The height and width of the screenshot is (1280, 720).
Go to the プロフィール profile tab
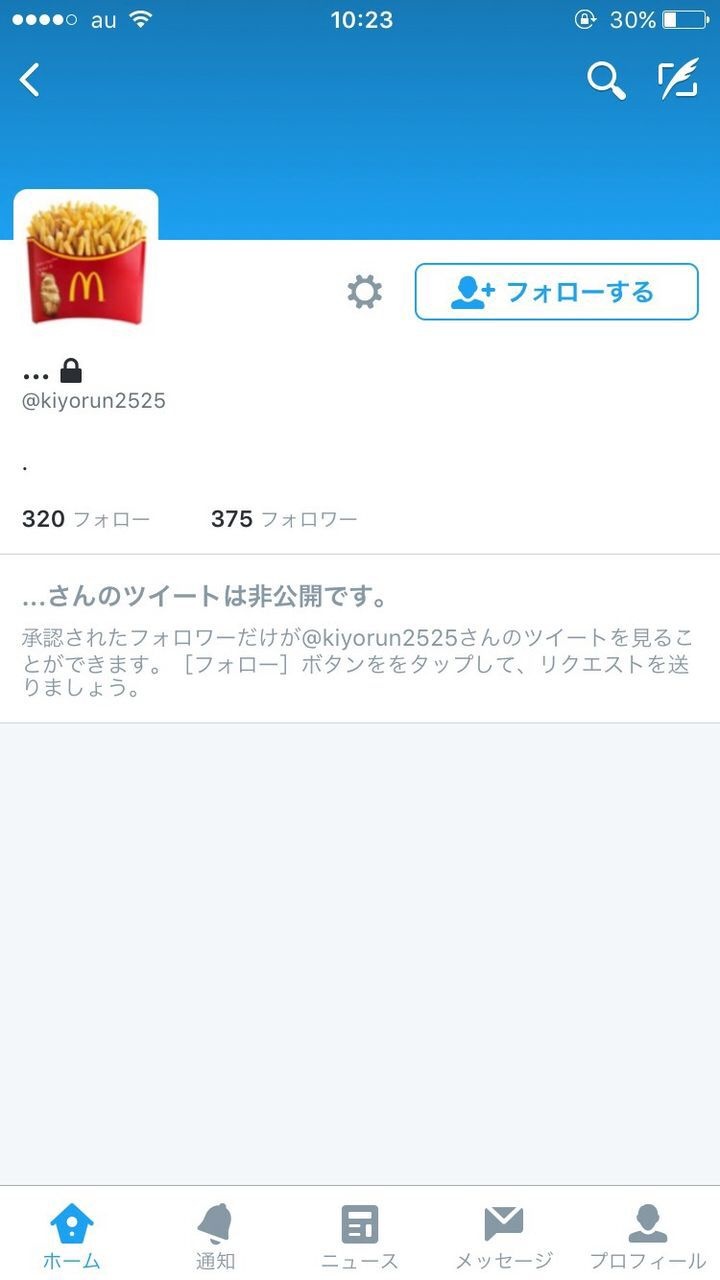[x=647, y=1235]
